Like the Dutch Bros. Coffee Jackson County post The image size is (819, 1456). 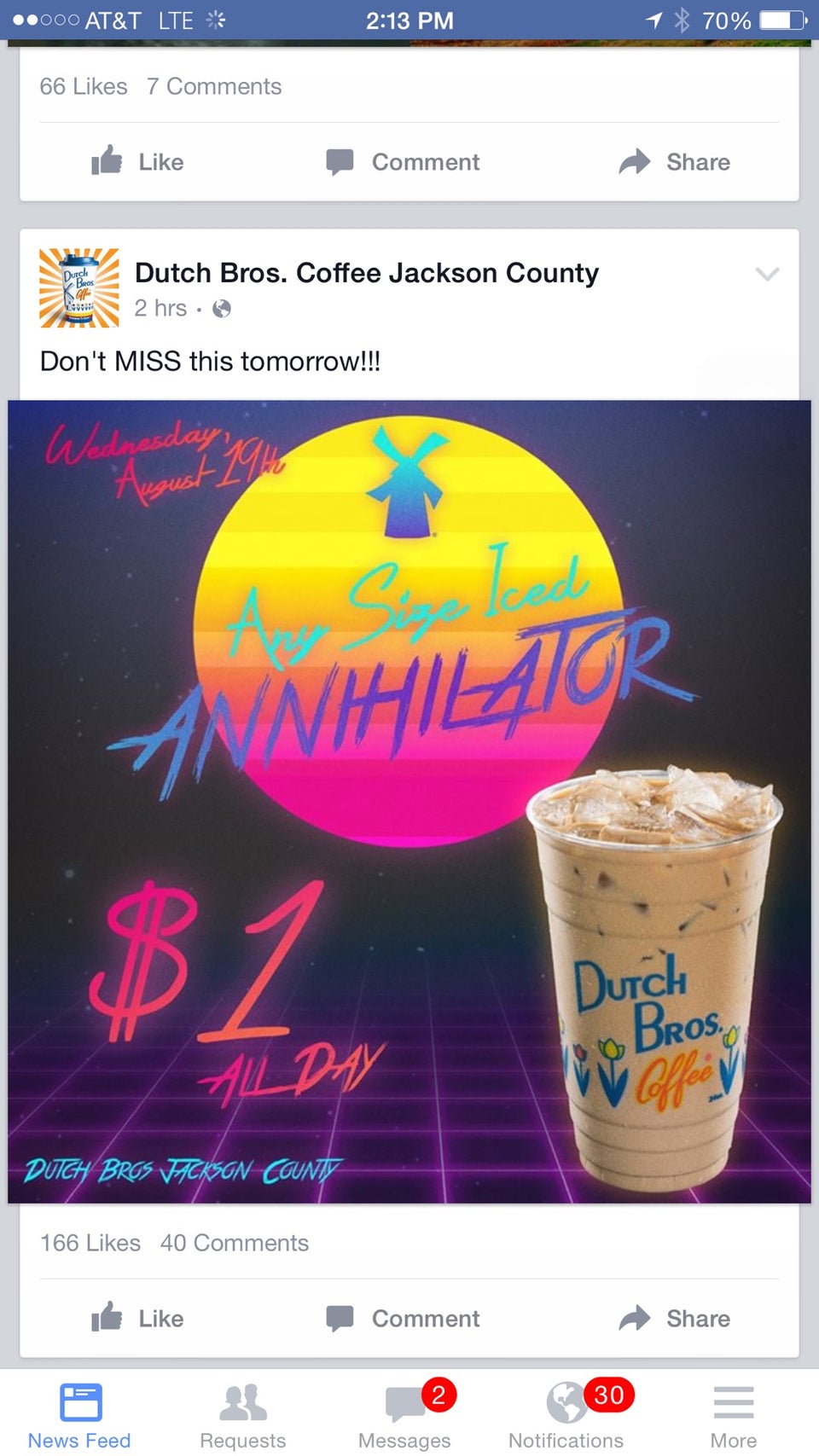(138, 1319)
